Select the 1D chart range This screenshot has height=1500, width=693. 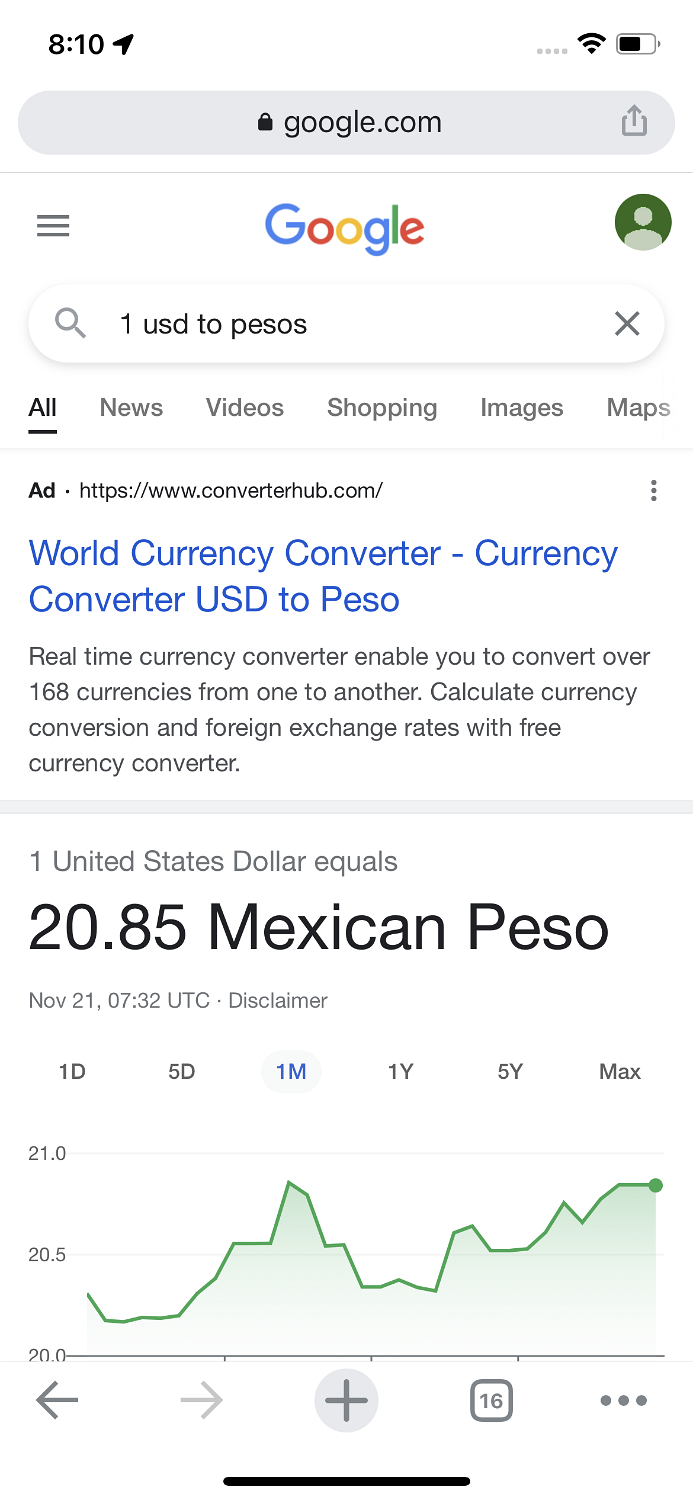coord(72,1072)
